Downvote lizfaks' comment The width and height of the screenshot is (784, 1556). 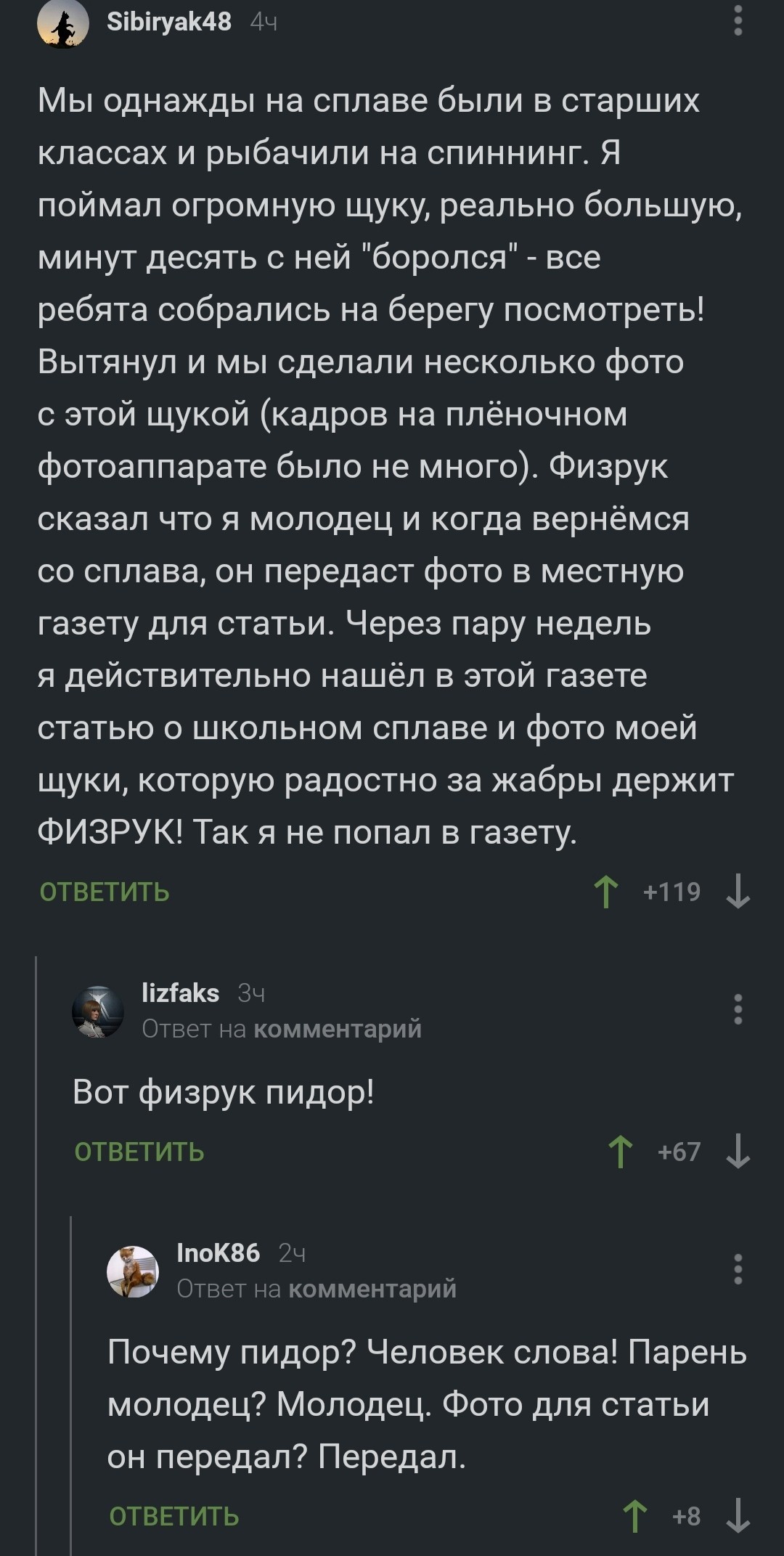tap(738, 1152)
